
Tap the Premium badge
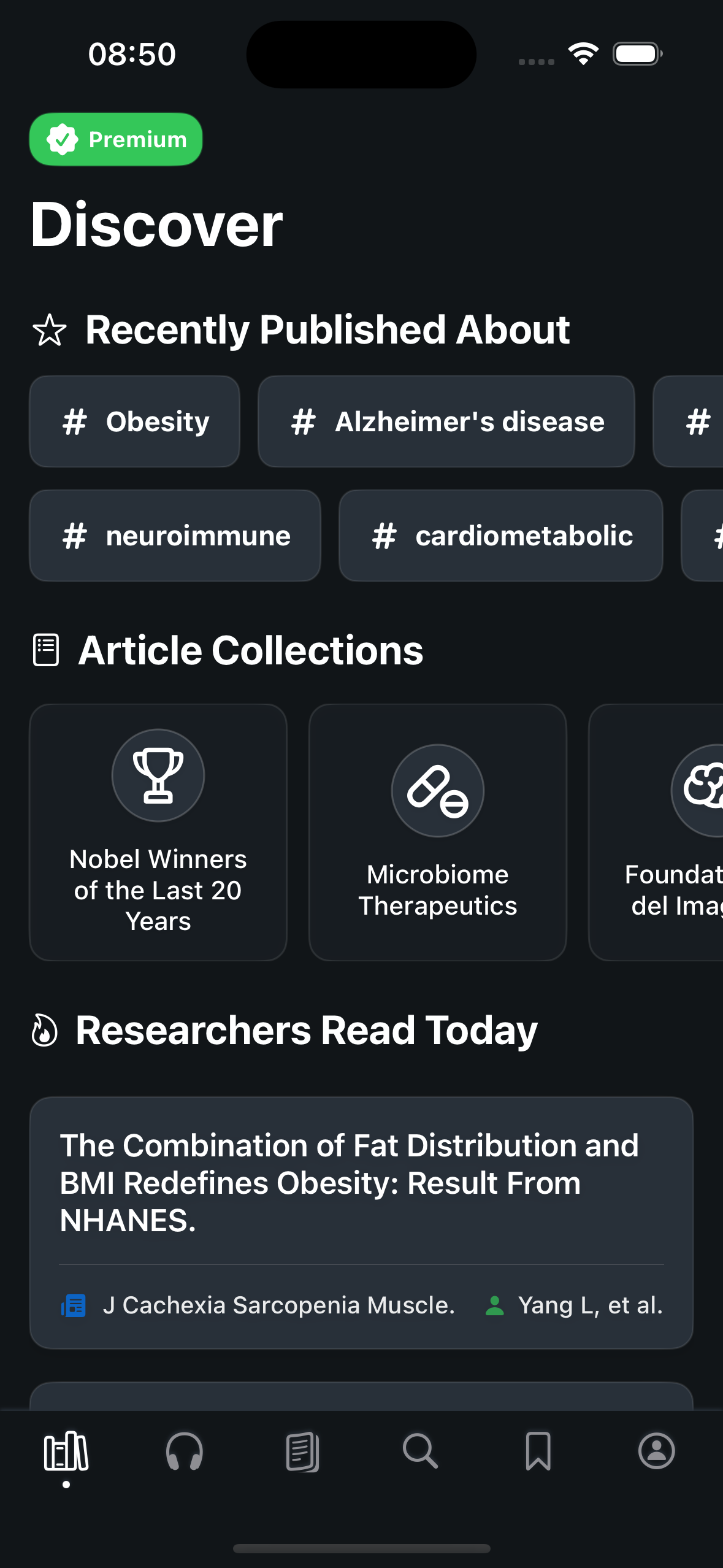tap(116, 139)
